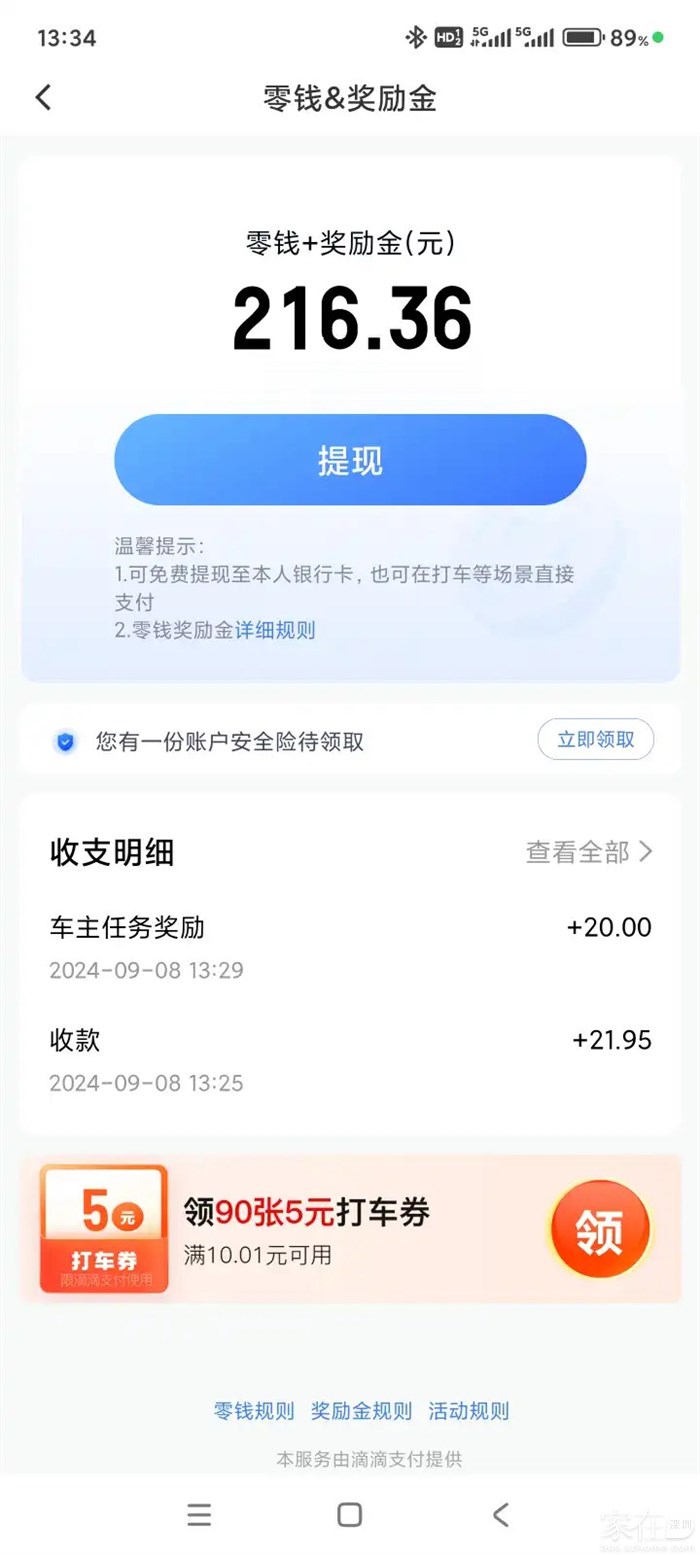Open the 收款 +21.95 record
Screen dimensions: 700x1555
pos(350,1059)
